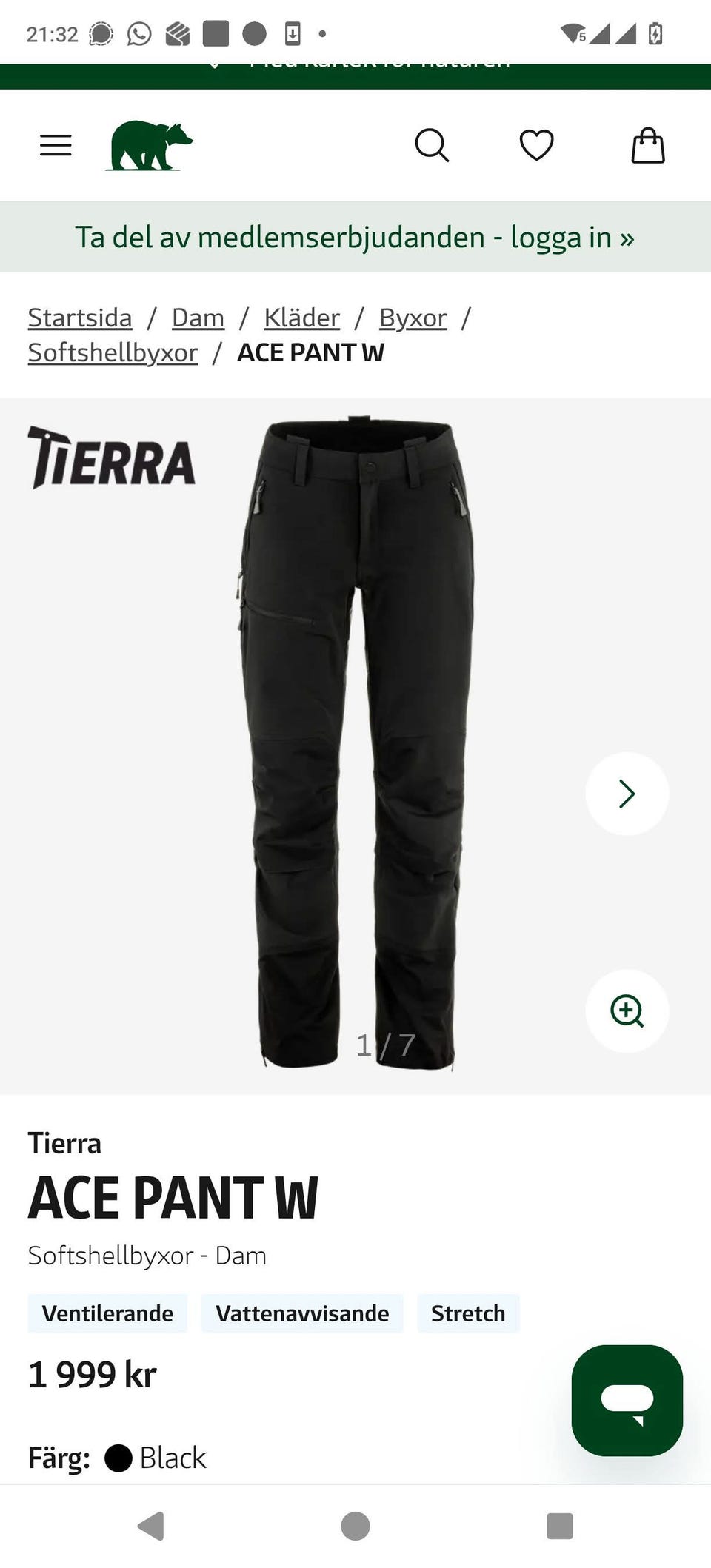Open the hamburger menu
Screen dimensions: 711x1568
coord(56,145)
